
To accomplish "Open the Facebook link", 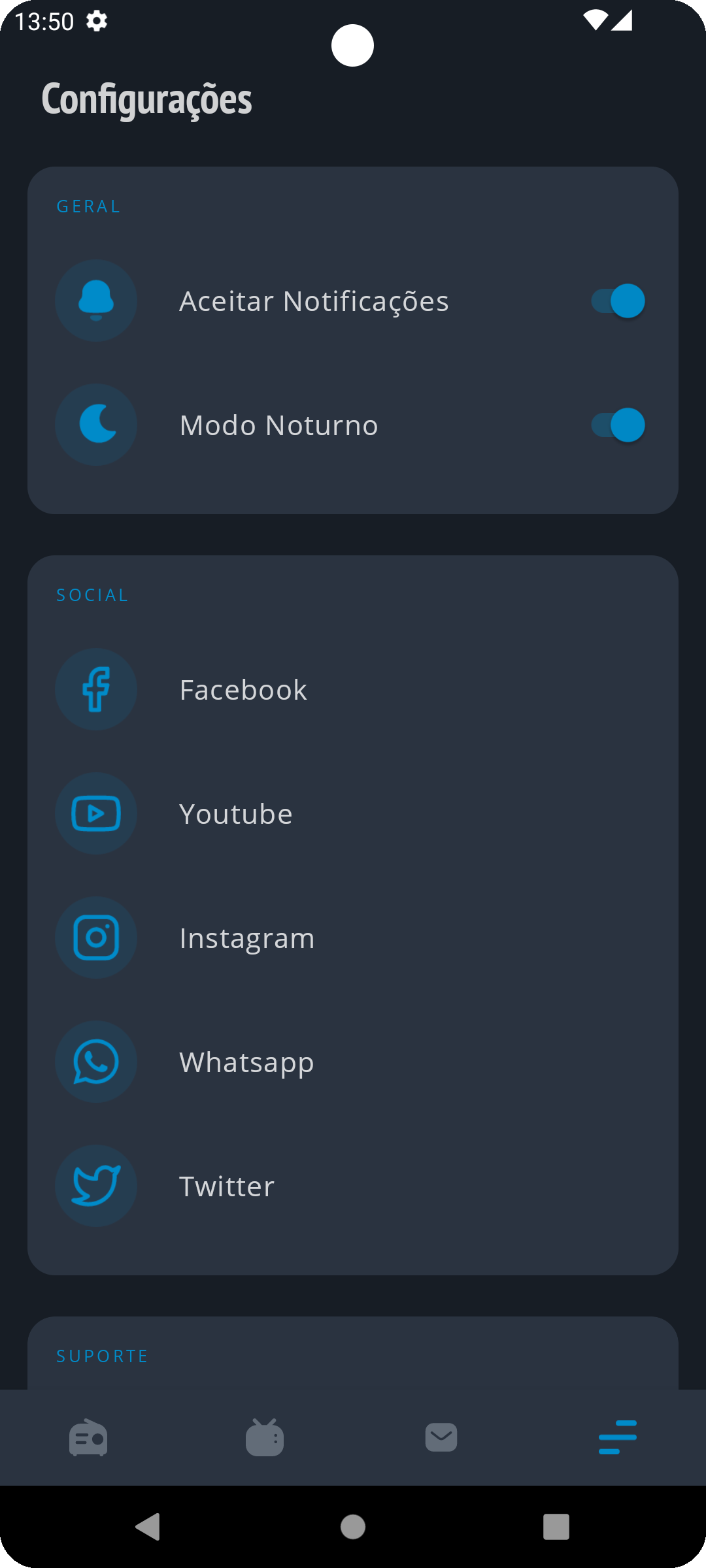I will tap(353, 689).
